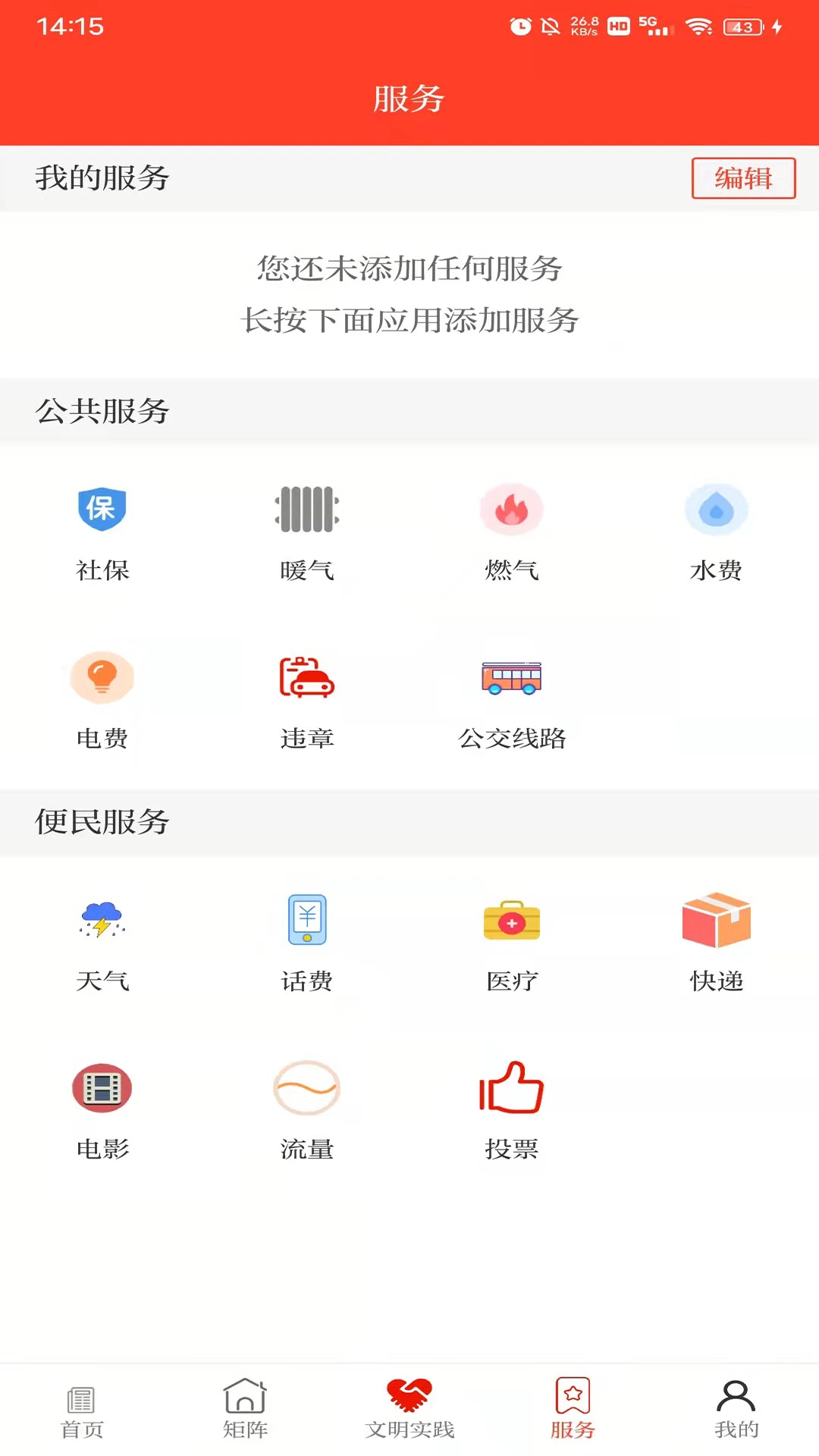Select the 医疗 medical service icon

coord(512,940)
